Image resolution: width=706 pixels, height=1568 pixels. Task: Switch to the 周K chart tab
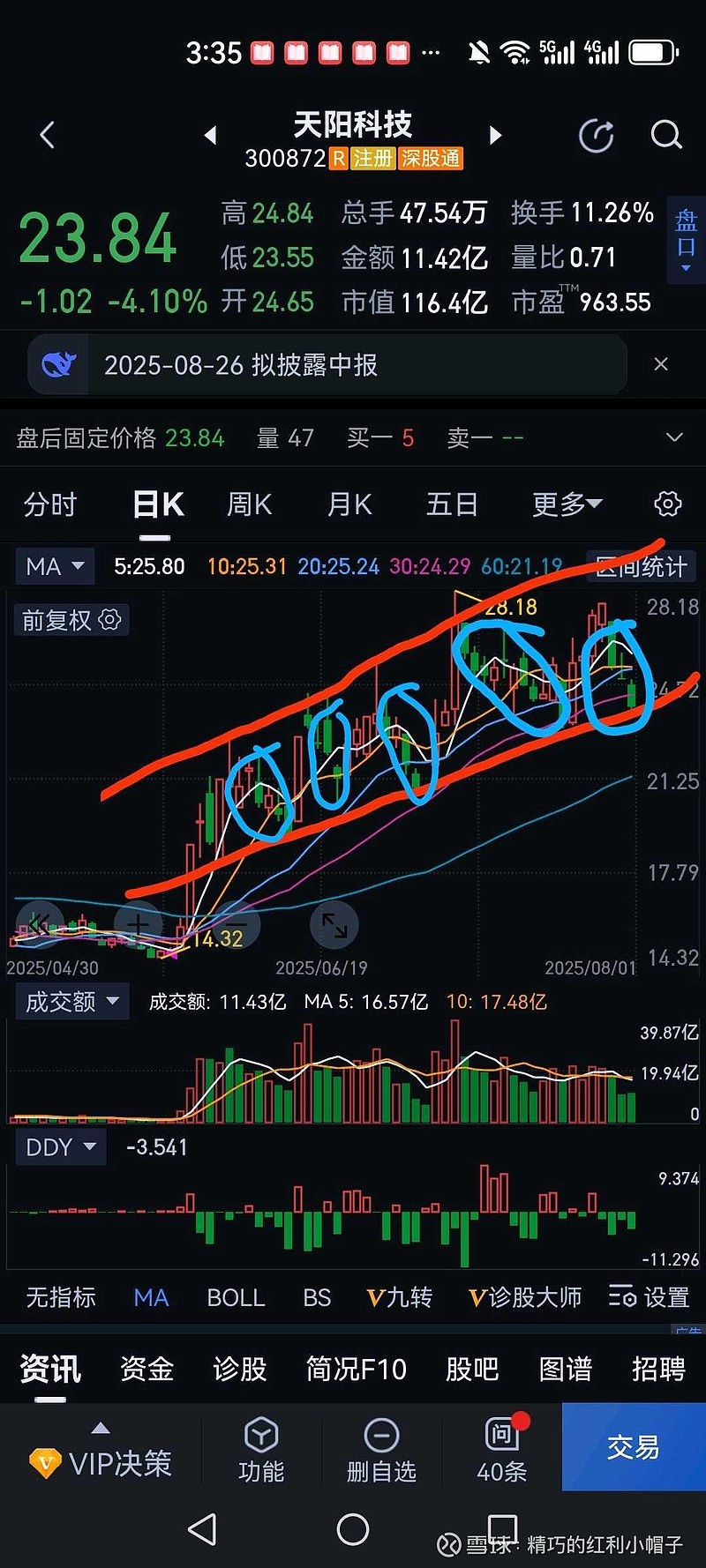[x=249, y=504]
